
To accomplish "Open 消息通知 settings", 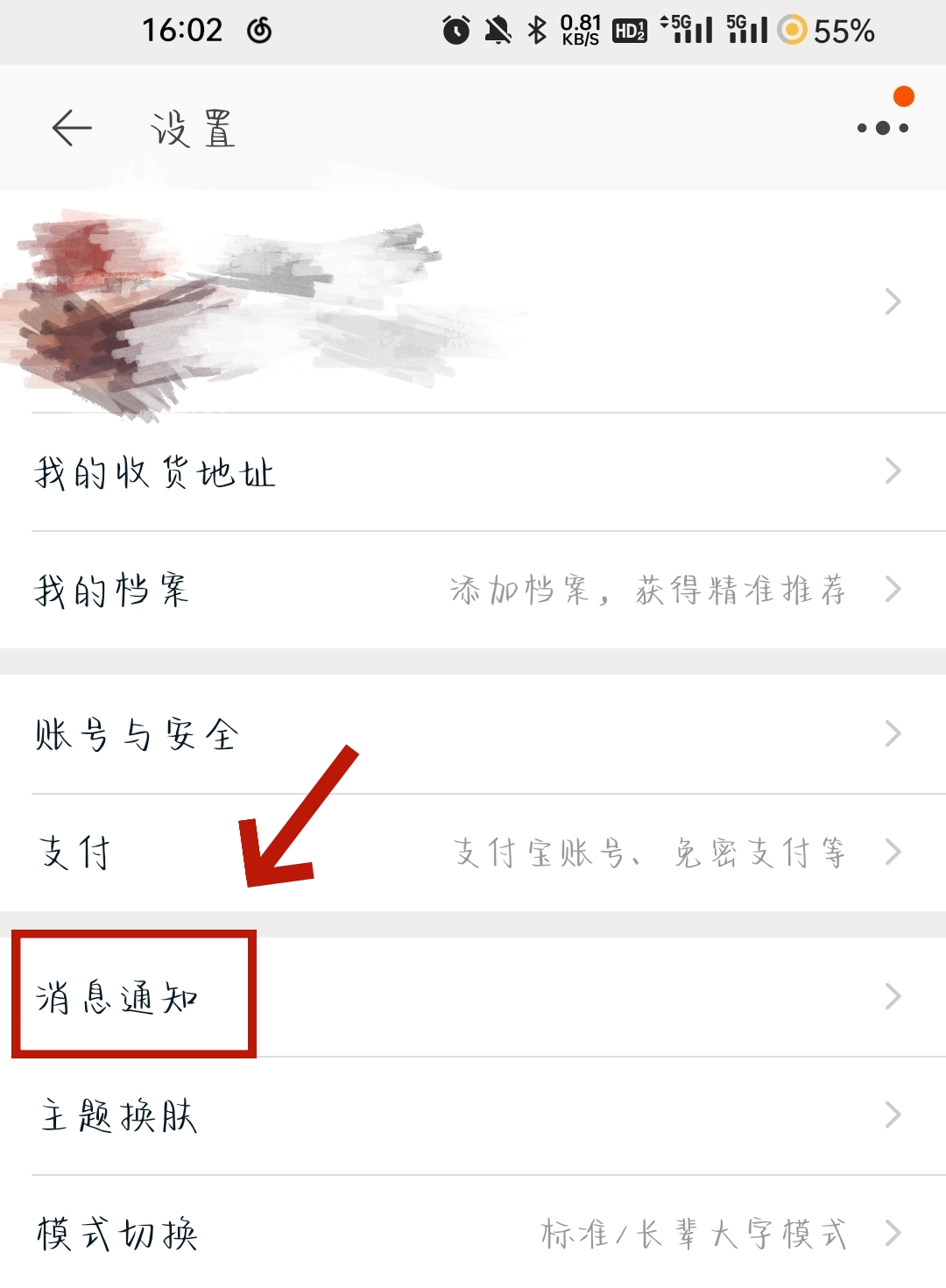I will coord(473,997).
